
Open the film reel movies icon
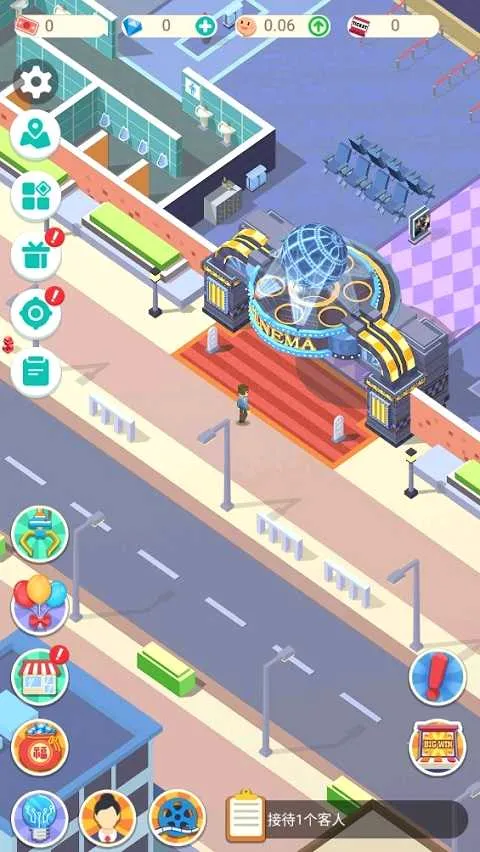[177, 819]
